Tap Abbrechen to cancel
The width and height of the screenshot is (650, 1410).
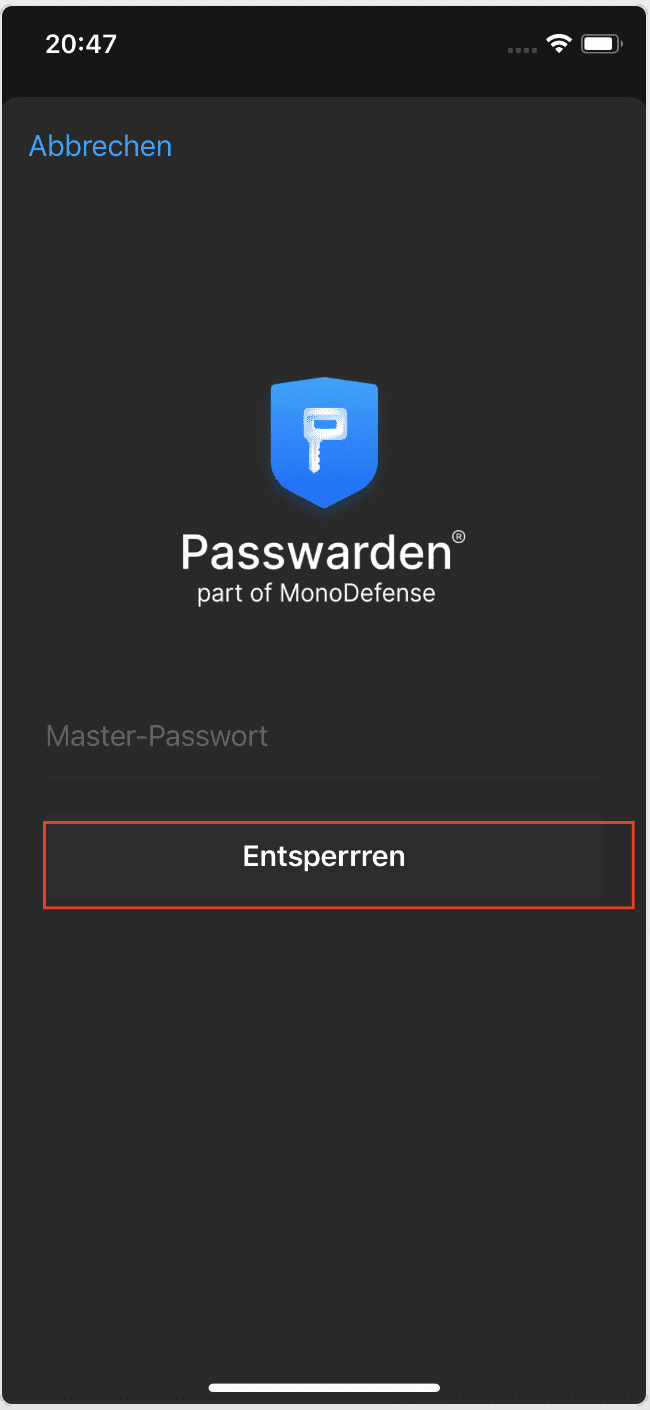(x=100, y=146)
